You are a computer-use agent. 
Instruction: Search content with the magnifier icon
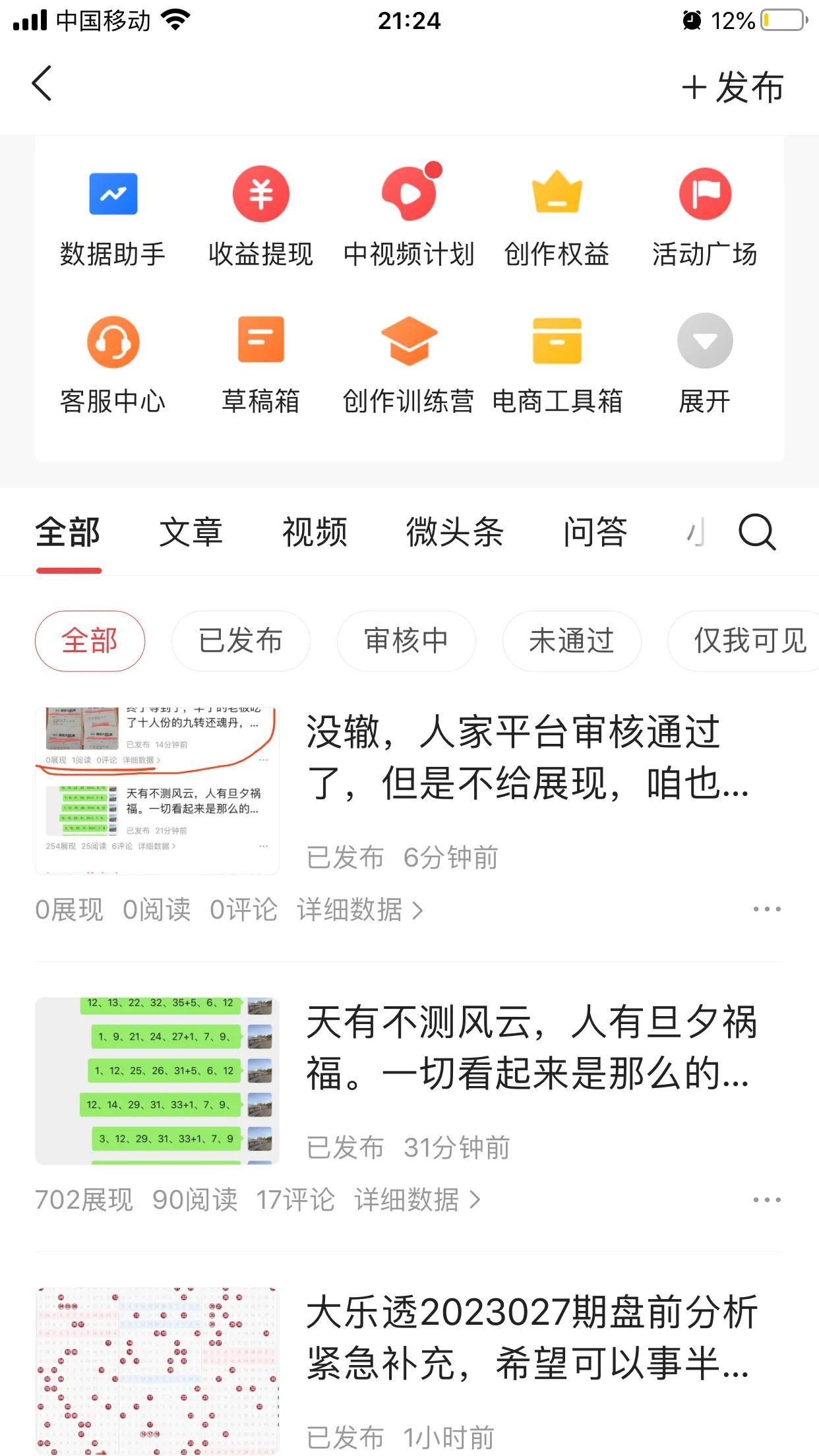coord(756,532)
